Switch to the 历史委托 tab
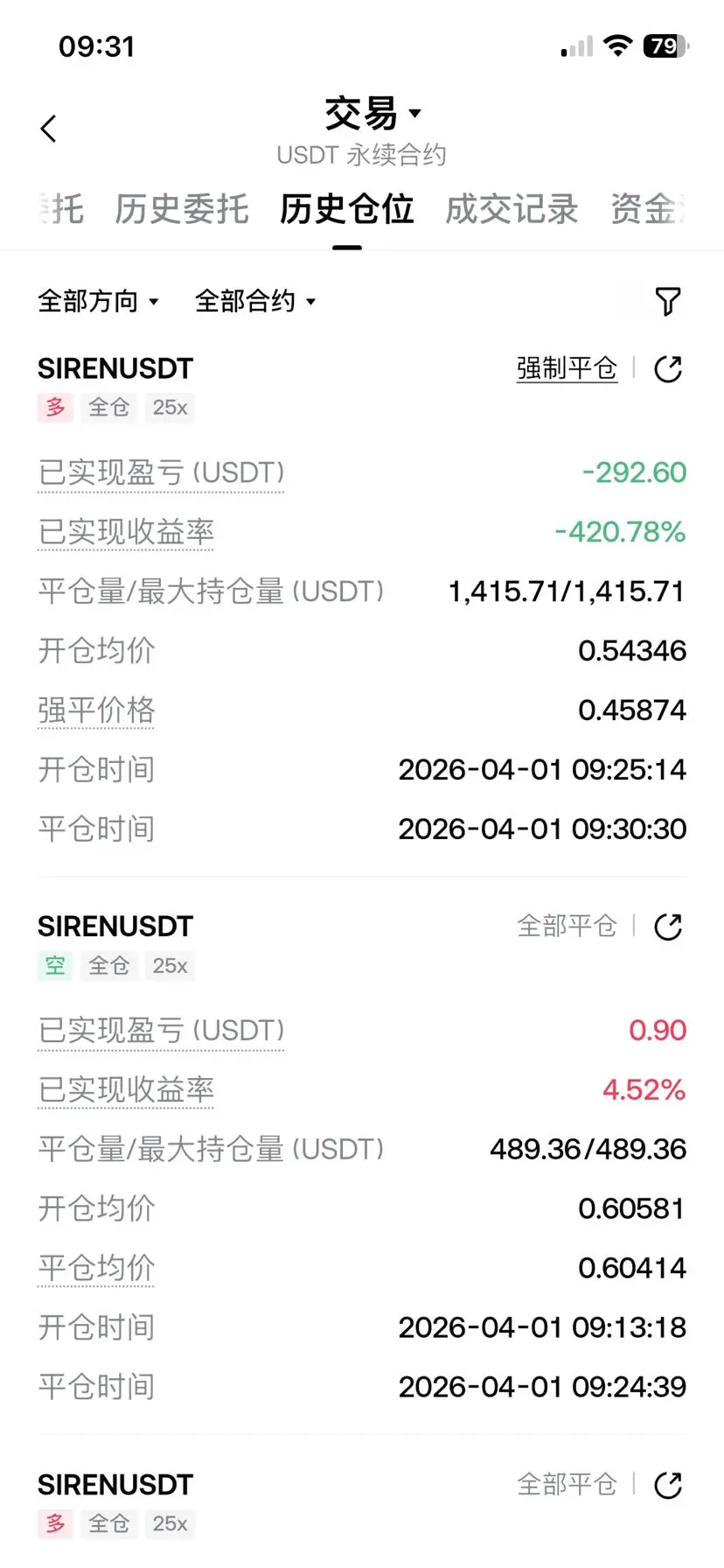Viewport: 724px width, 1568px height. coord(182,210)
